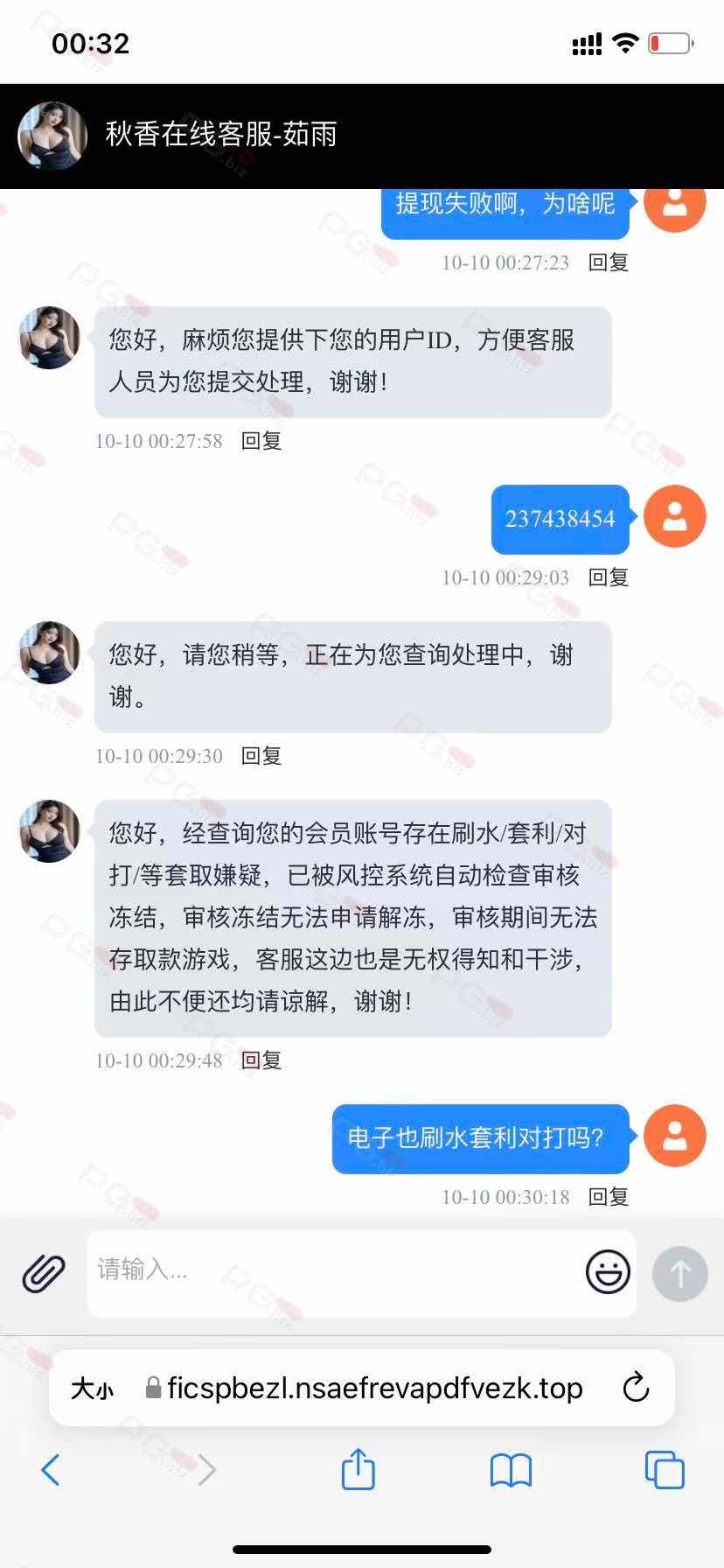Viewport: 724px width, 1568px height.
Task: Open the 大小 page settings menu
Action: pyautogui.click(x=92, y=1389)
